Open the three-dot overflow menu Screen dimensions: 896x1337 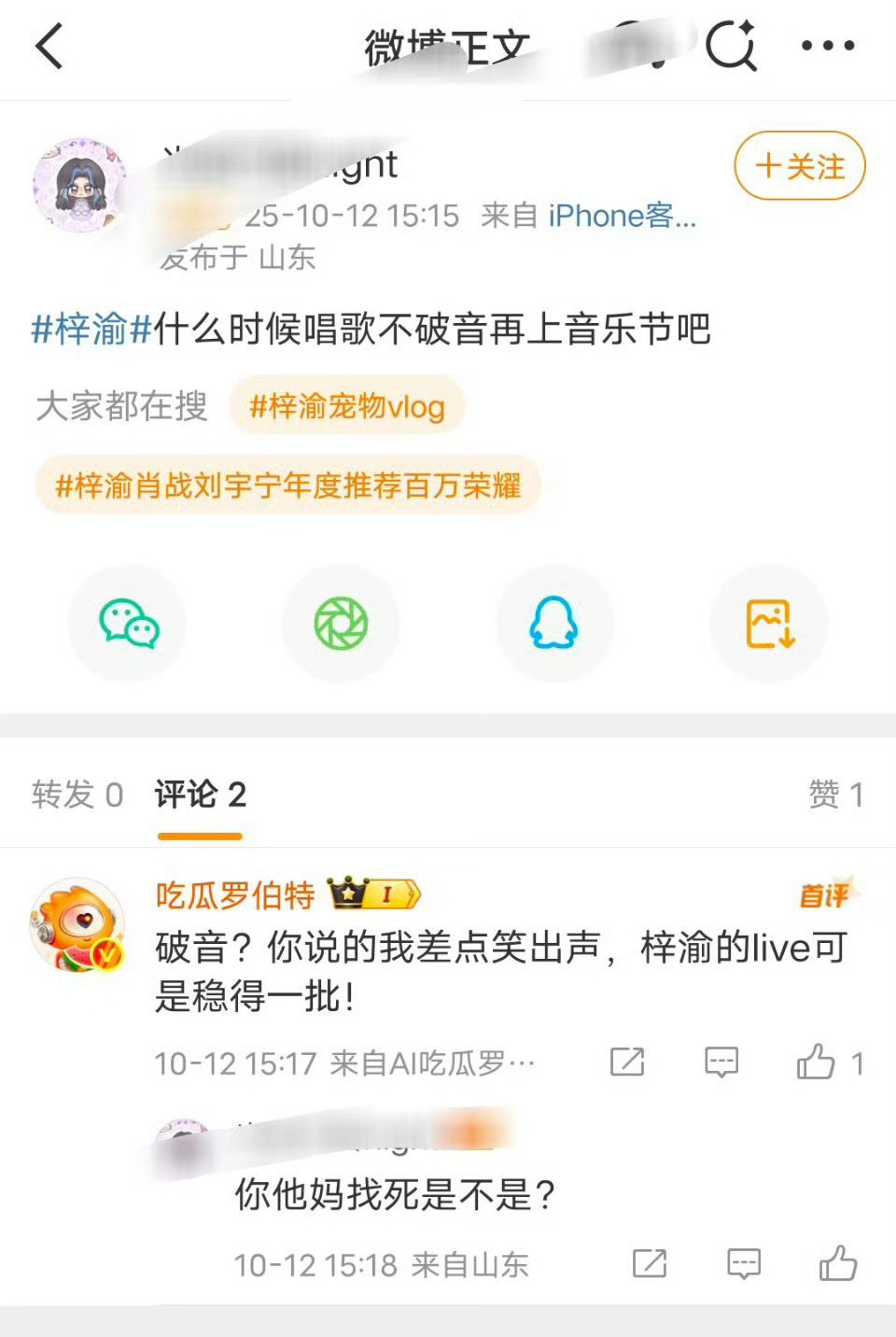click(827, 46)
